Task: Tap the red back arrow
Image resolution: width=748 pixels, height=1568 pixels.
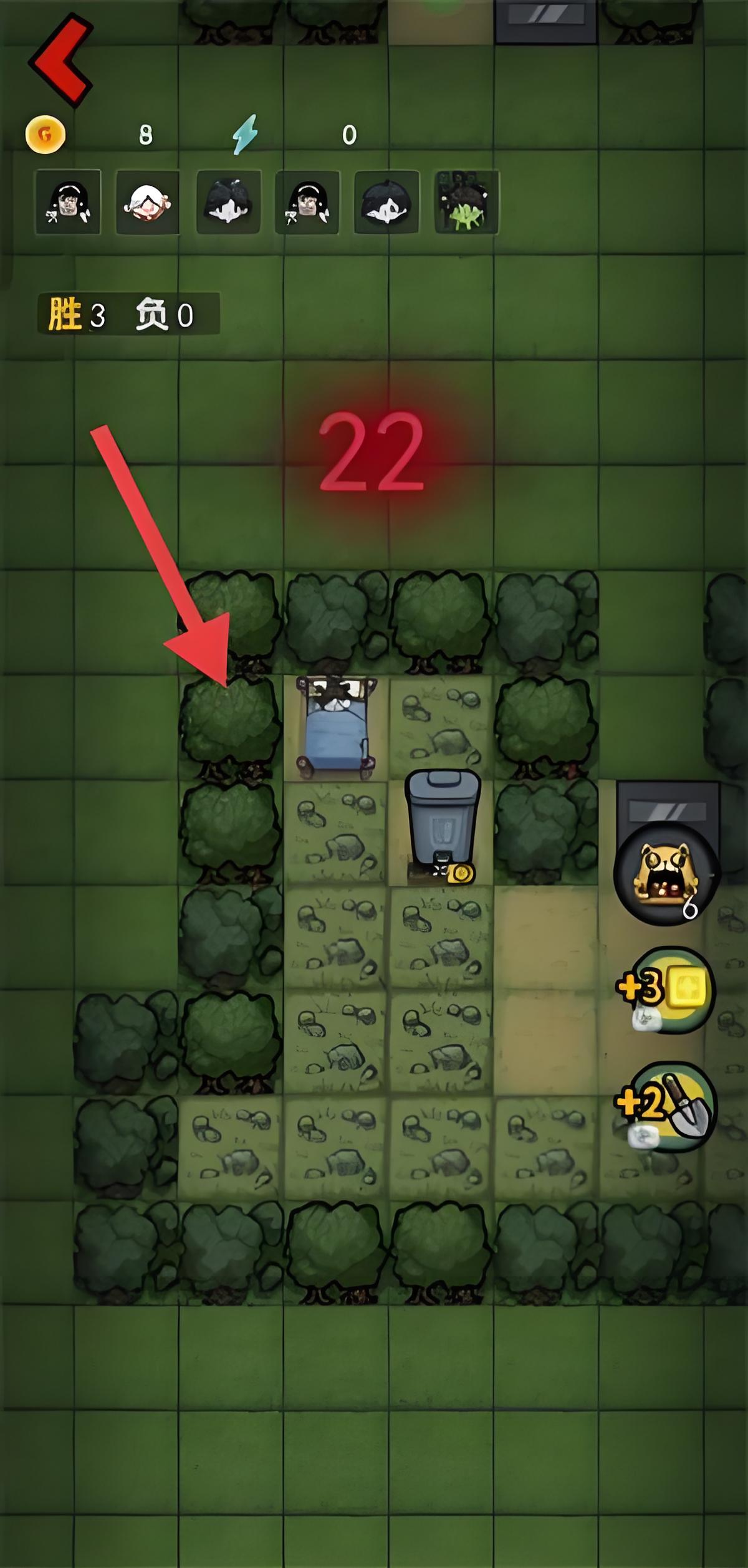Action: pos(60,59)
